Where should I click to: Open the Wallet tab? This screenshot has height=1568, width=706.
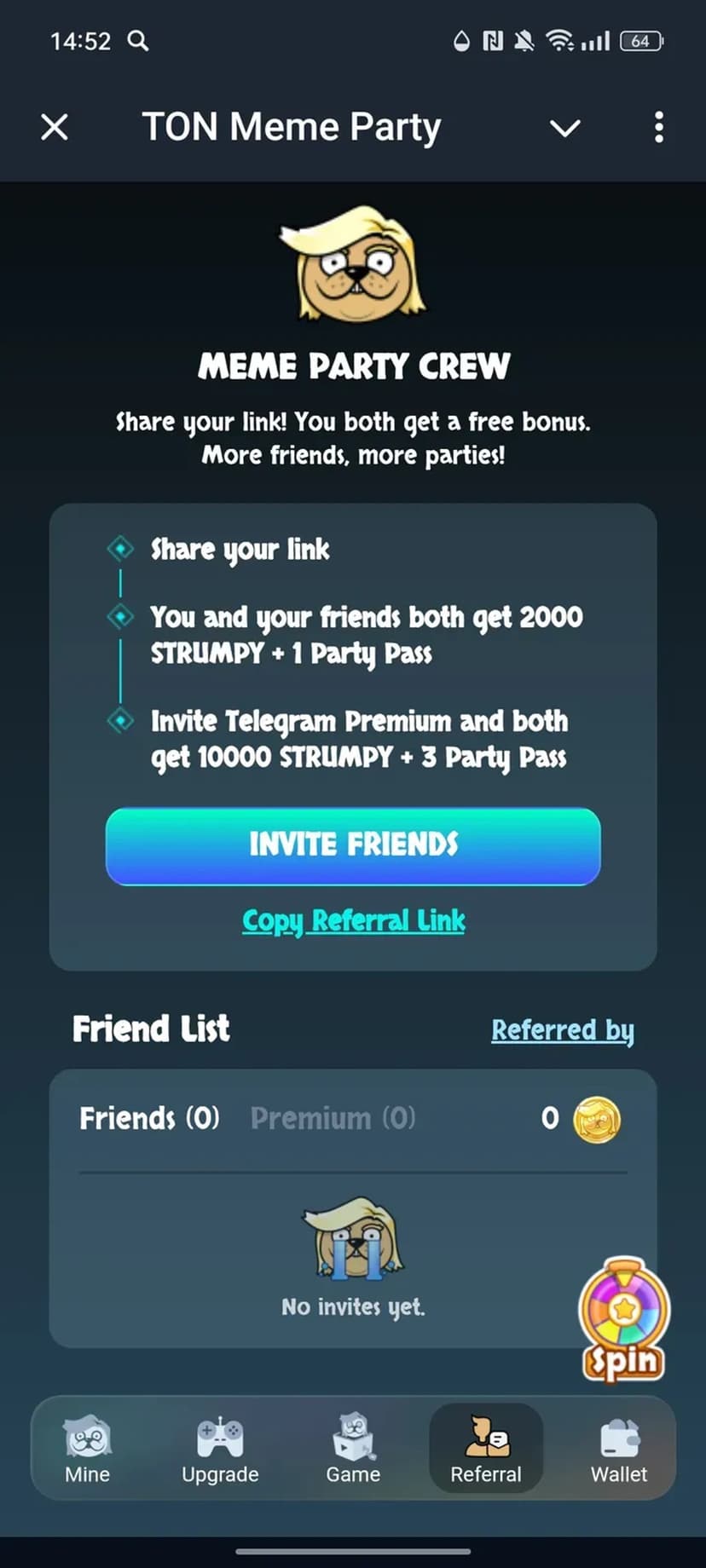(x=619, y=1449)
